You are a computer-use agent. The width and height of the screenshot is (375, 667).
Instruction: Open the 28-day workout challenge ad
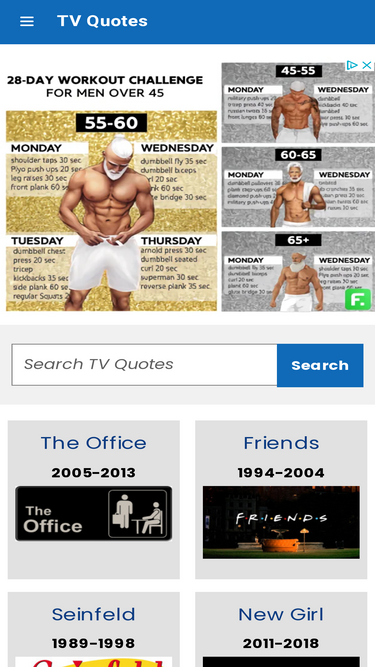coord(188,186)
